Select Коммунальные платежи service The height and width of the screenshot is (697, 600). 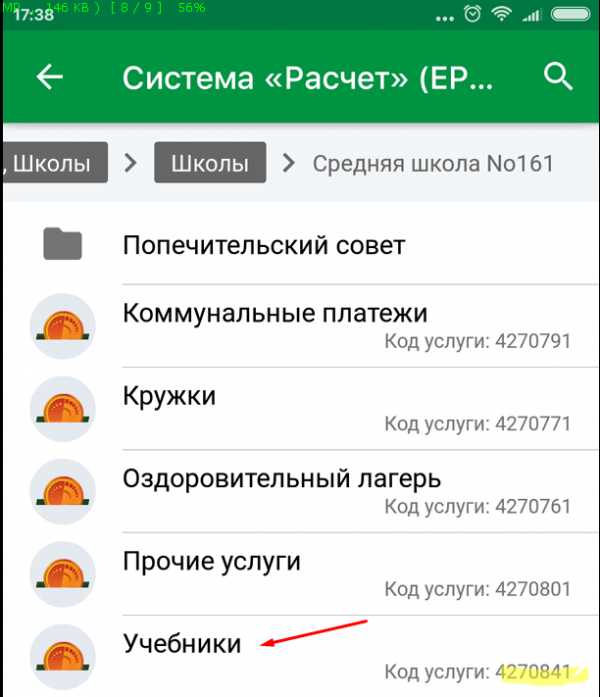[275, 314]
